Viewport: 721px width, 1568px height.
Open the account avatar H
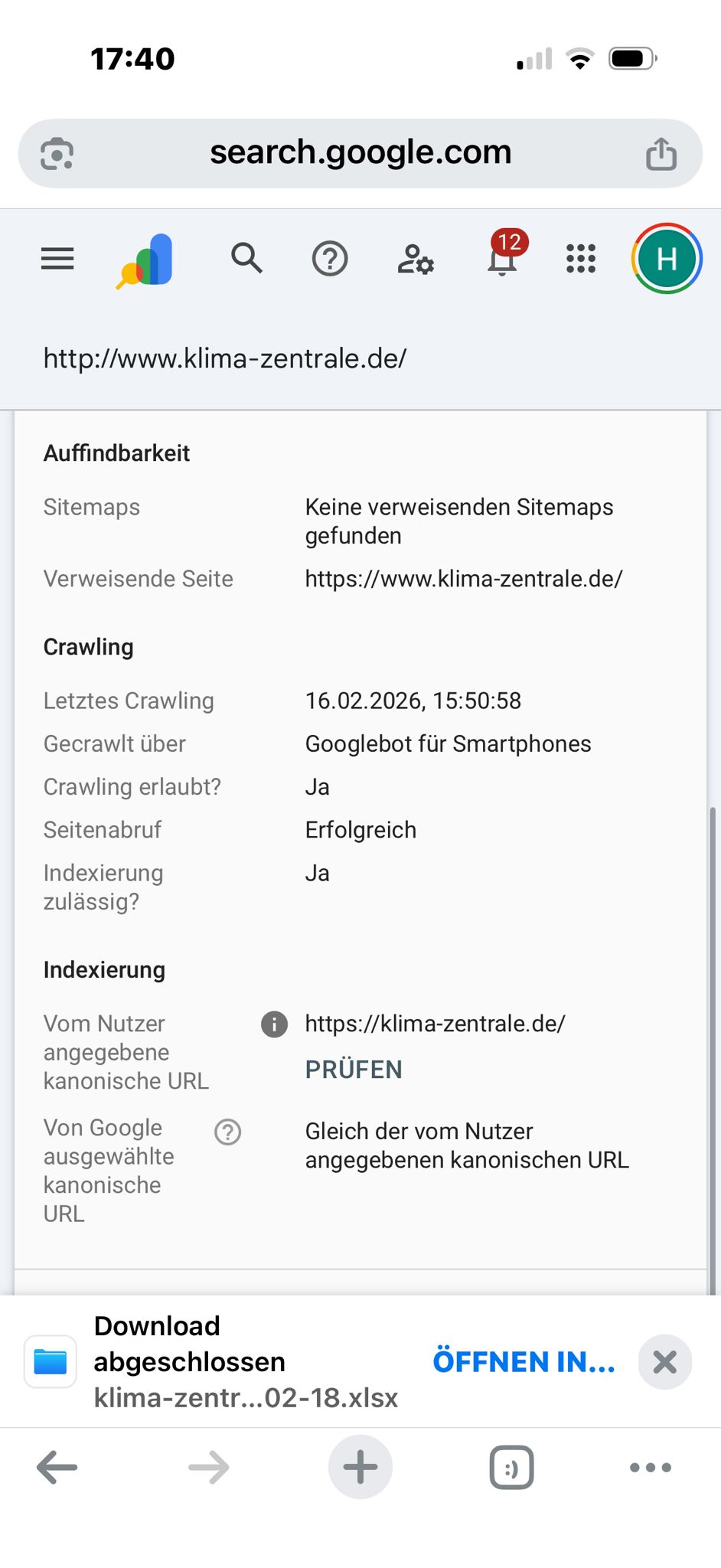coord(666,259)
